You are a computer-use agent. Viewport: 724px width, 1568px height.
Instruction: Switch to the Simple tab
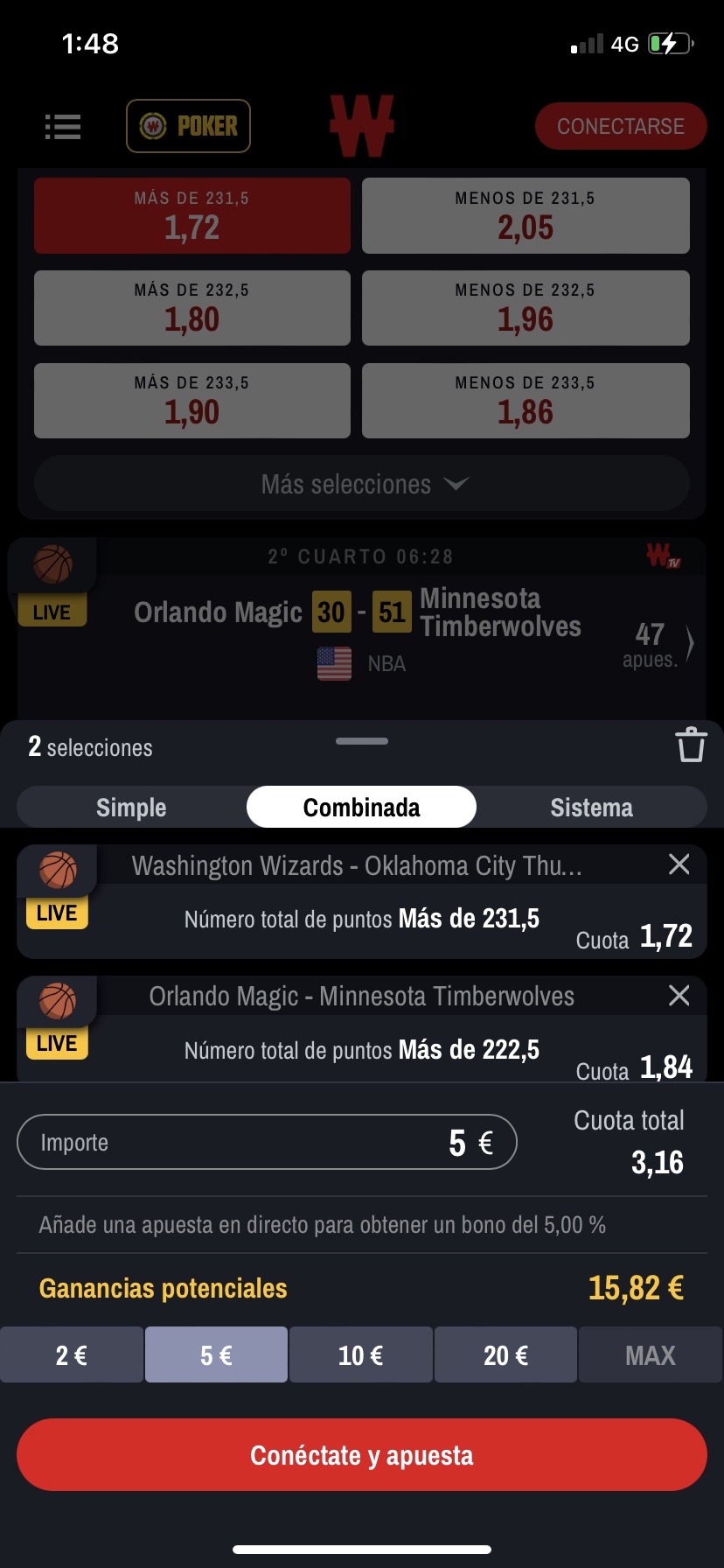131,807
